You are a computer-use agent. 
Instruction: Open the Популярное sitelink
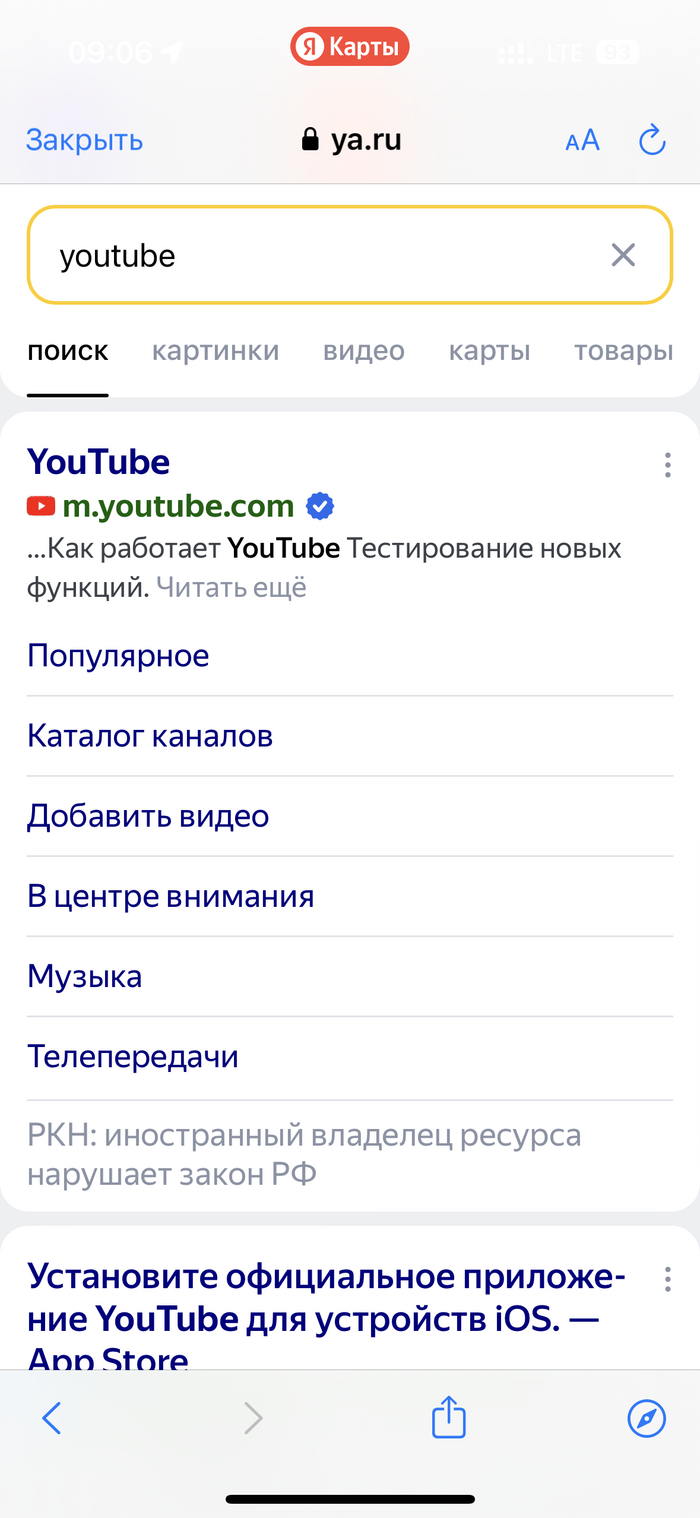(118, 656)
